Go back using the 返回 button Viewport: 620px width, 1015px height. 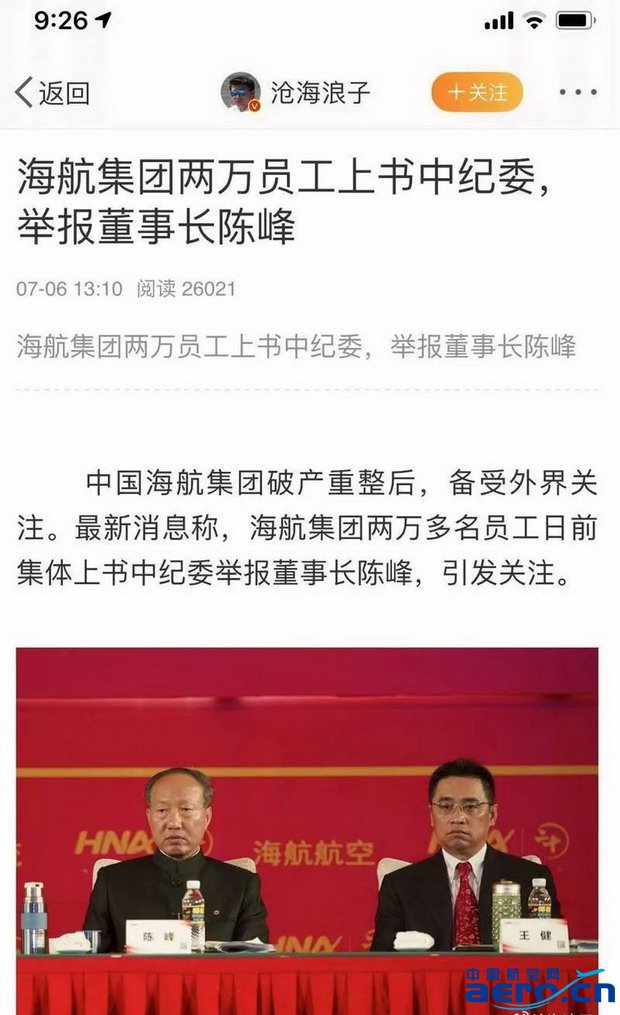pyautogui.click(x=52, y=93)
